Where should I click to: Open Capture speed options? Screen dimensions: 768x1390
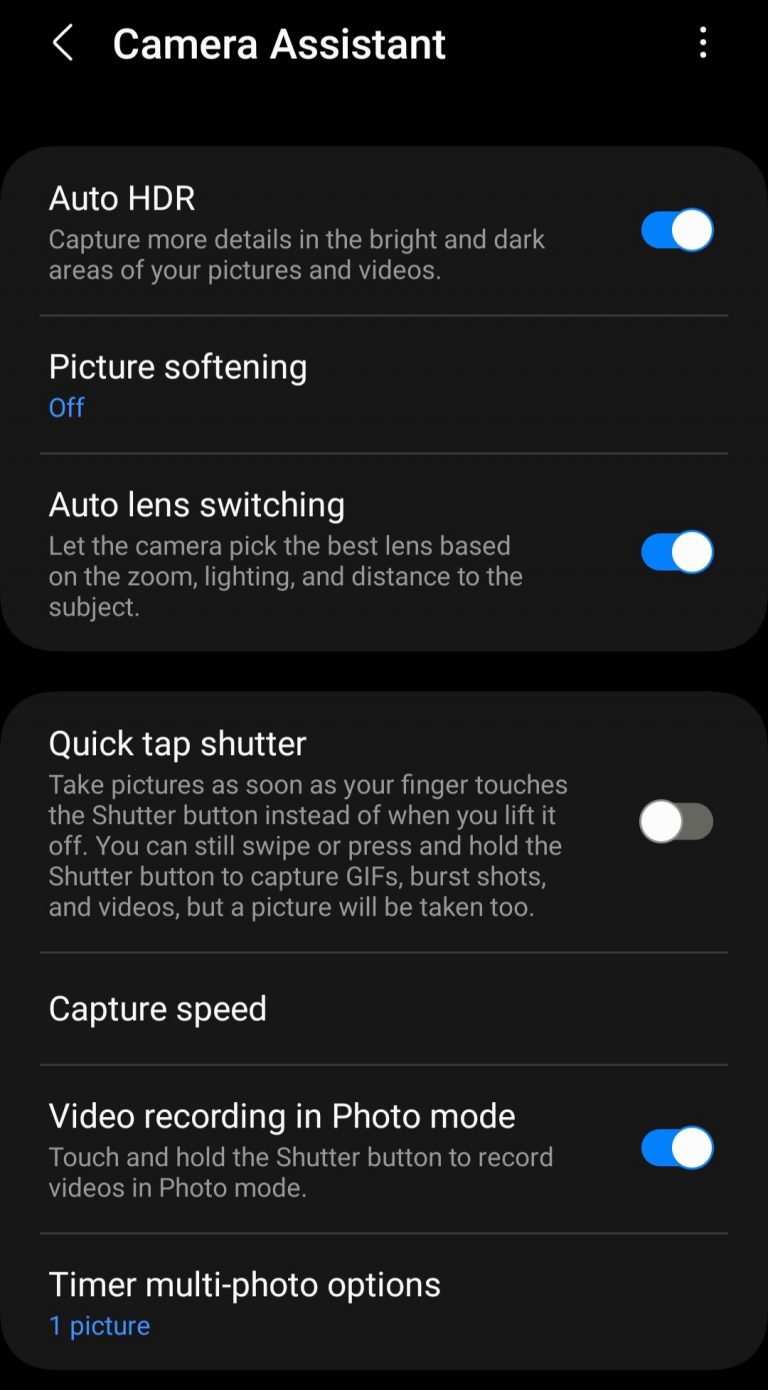point(384,1008)
